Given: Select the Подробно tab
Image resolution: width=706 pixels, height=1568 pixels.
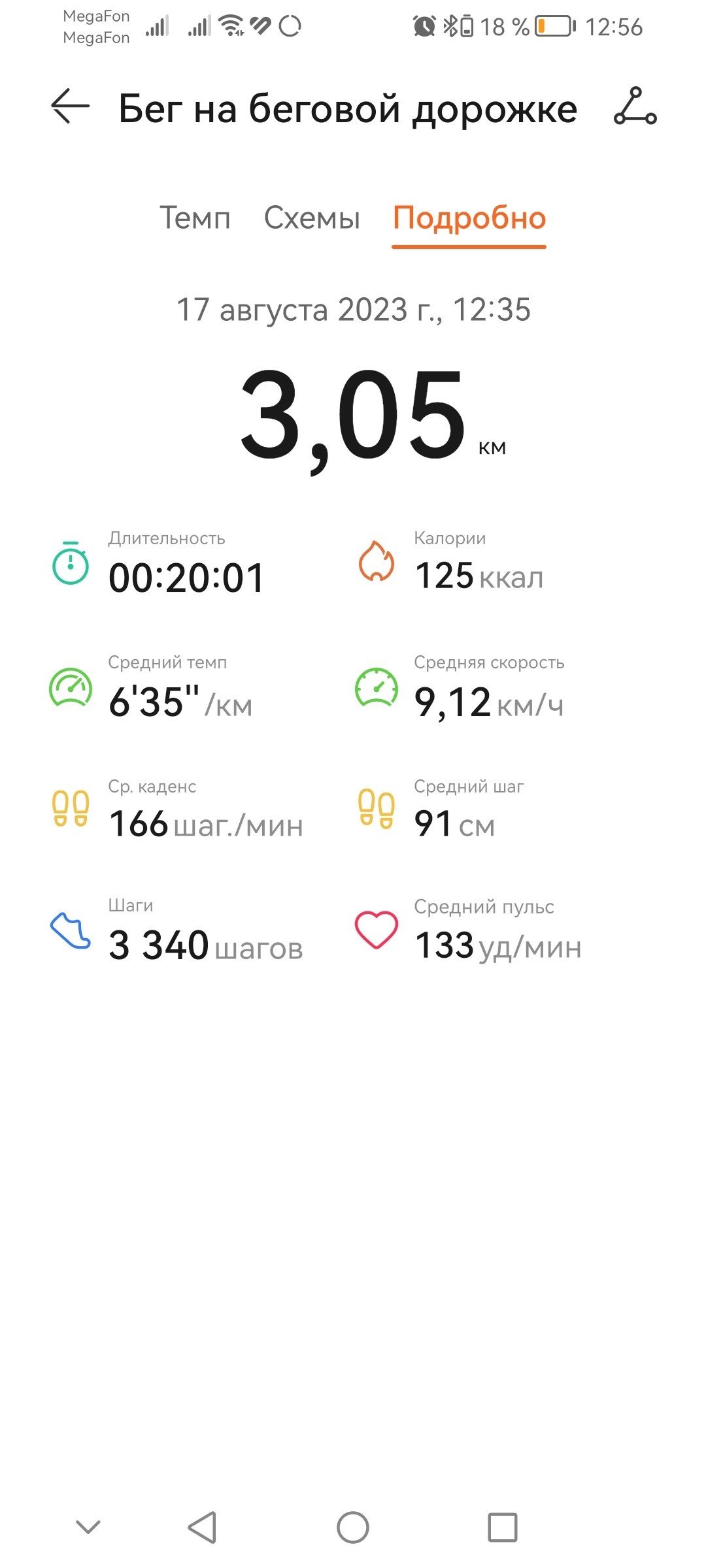Looking at the screenshot, I should click(469, 220).
